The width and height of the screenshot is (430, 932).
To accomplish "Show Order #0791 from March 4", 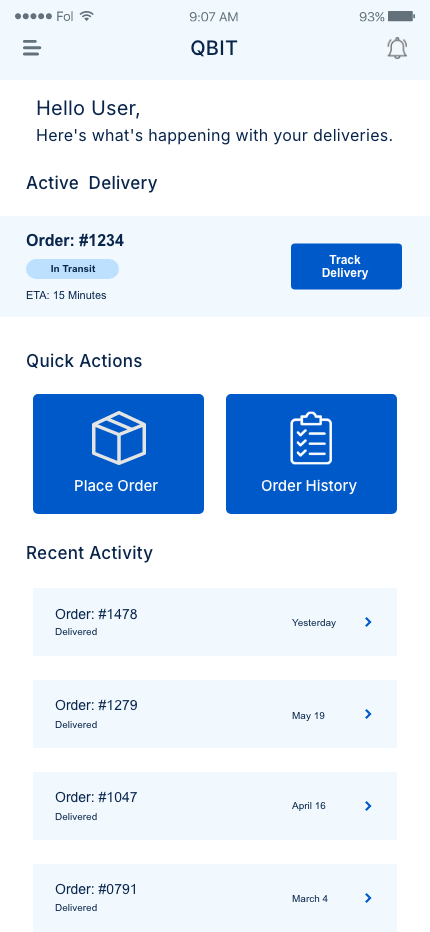I will click(215, 898).
